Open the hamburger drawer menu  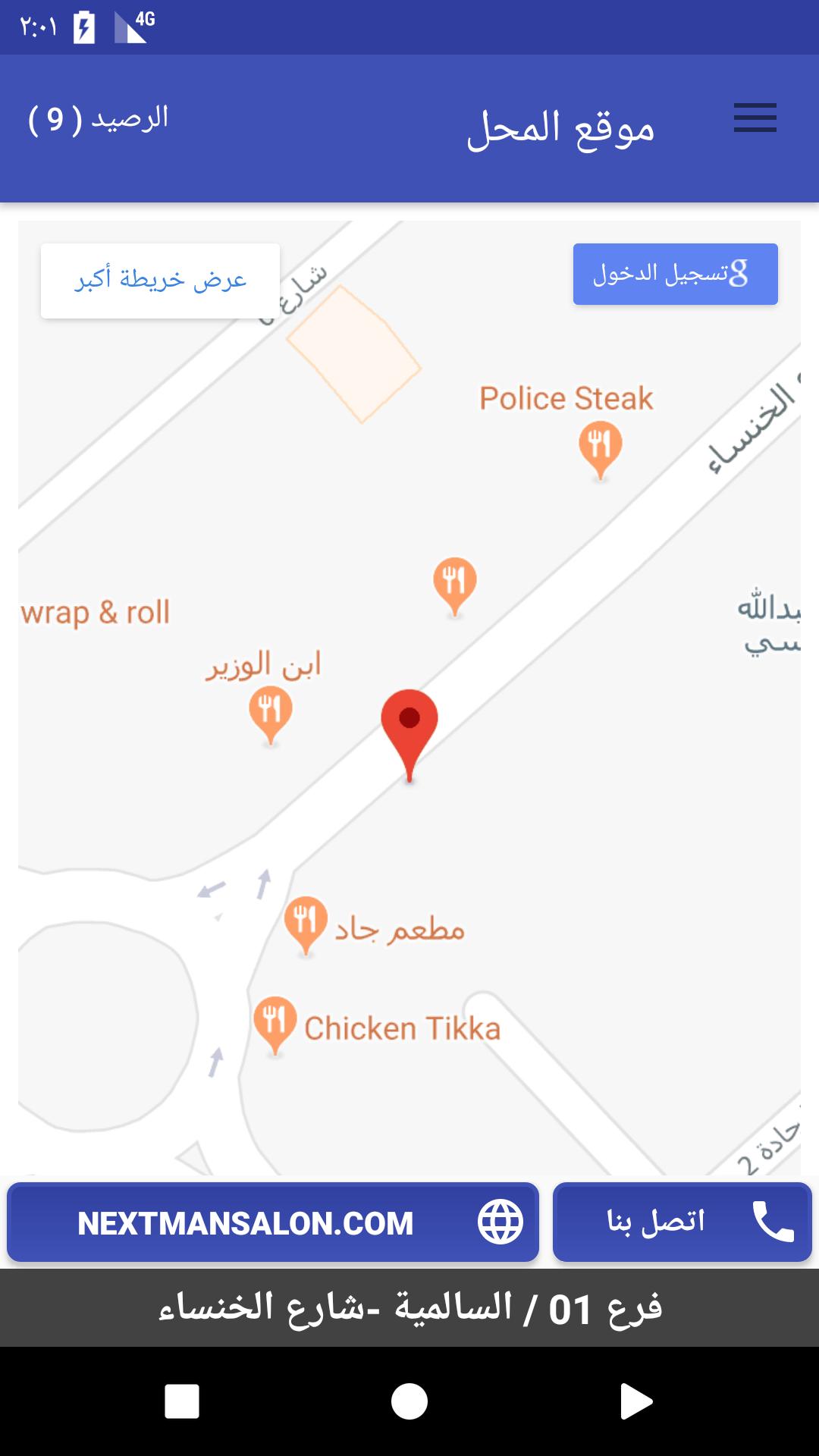pyautogui.click(x=755, y=118)
